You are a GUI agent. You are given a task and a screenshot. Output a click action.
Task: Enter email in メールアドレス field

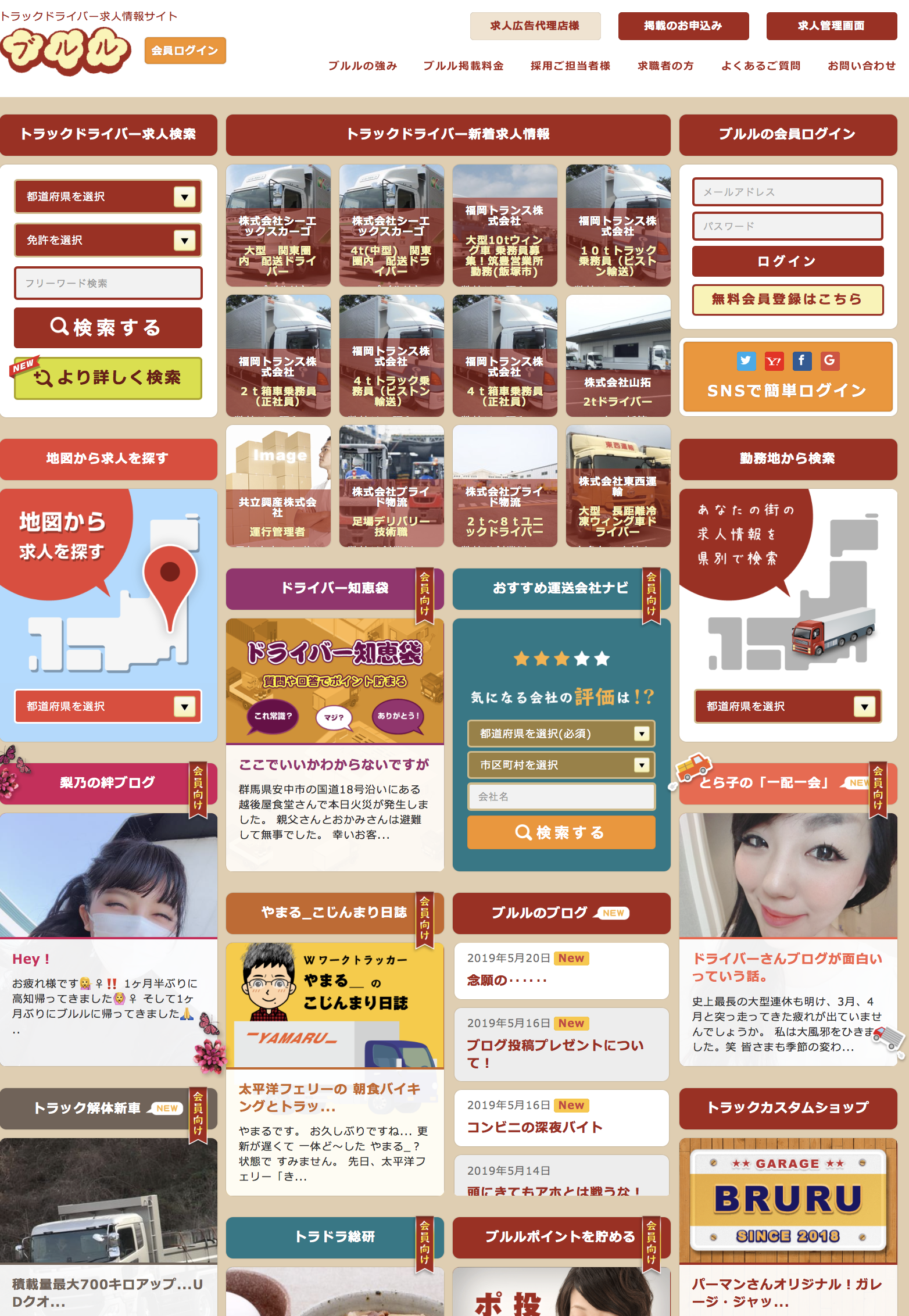[787, 192]
